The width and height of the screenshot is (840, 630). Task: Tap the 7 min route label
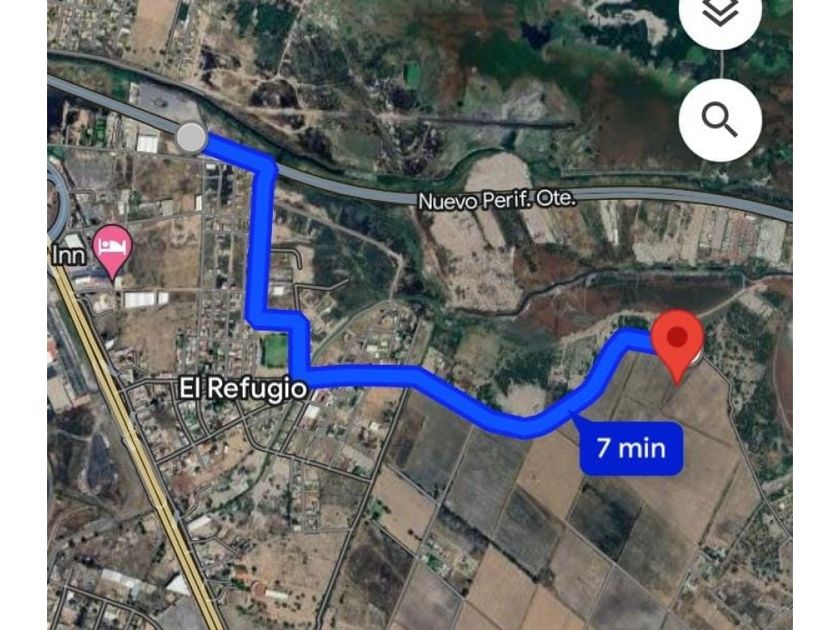coord(631,448)
